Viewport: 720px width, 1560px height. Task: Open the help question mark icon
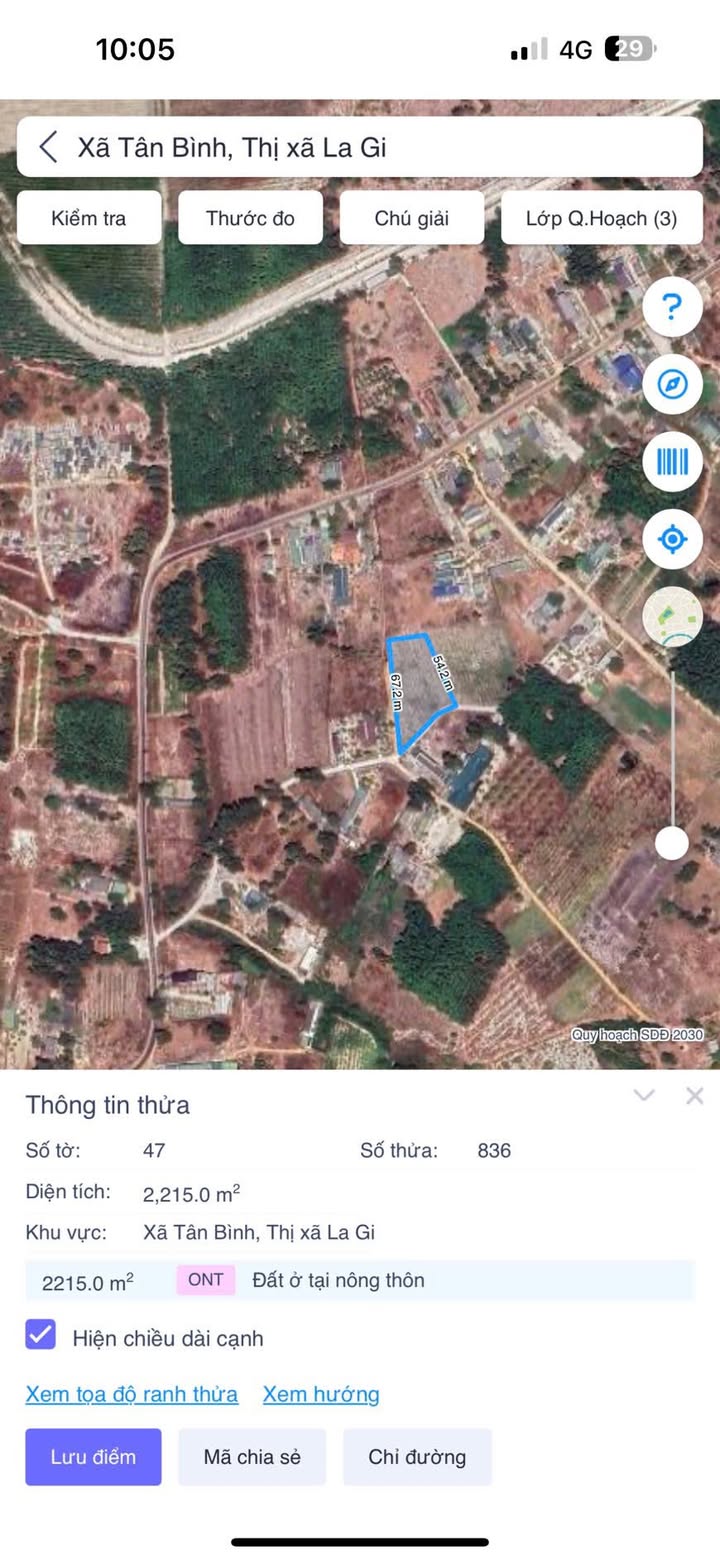coord(672,307)
